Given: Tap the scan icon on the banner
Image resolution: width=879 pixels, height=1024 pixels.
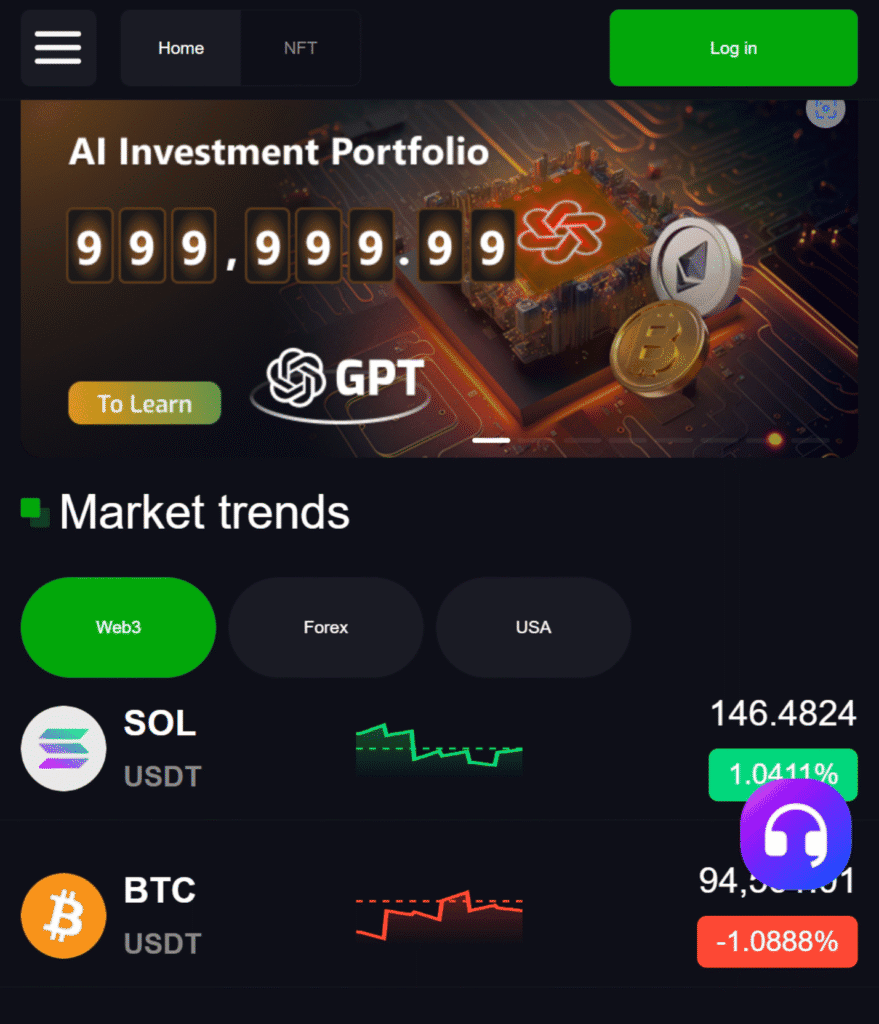Looking at the screenshot, I should click(x=826, y=112).
